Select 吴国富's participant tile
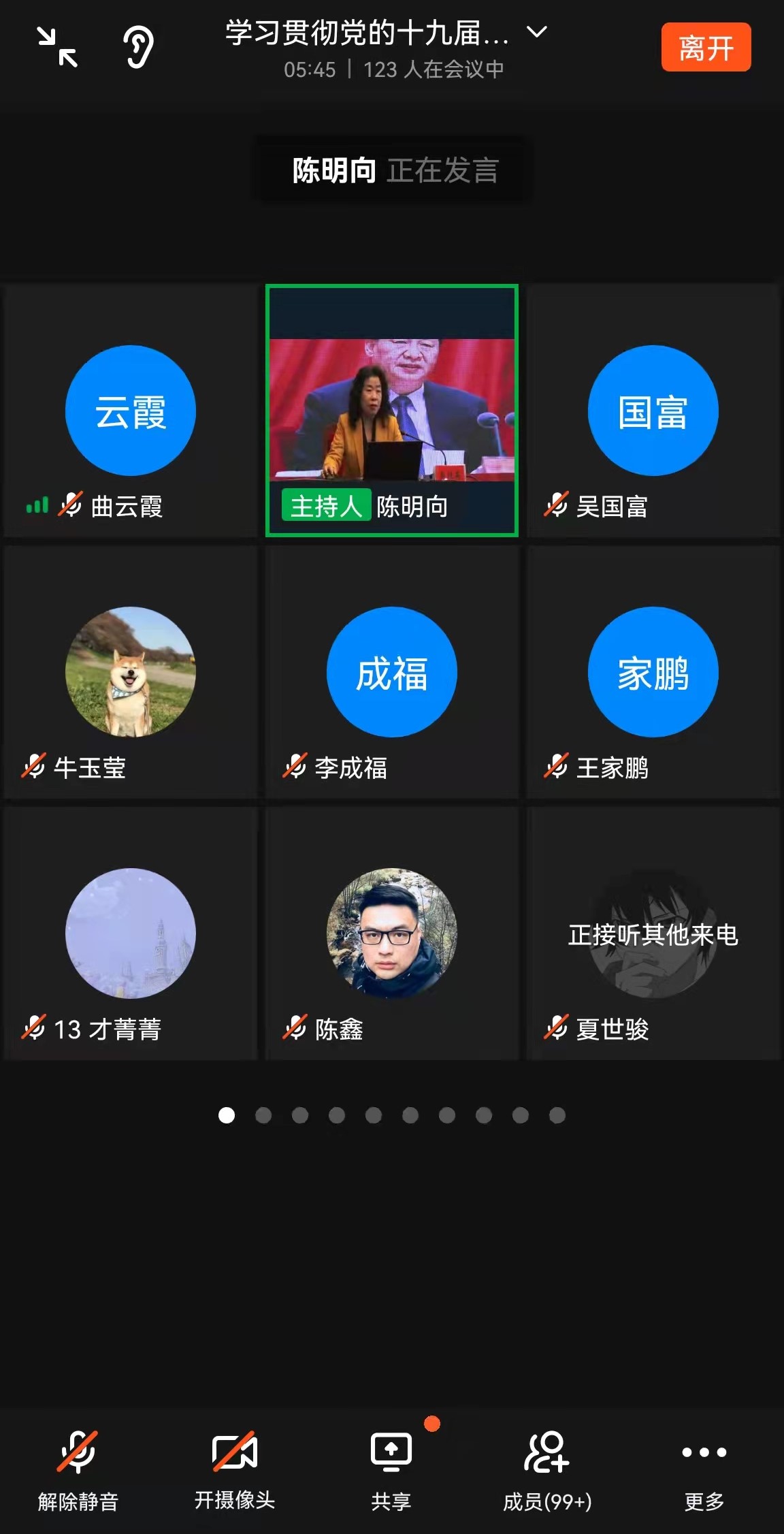 pos(653,411)
